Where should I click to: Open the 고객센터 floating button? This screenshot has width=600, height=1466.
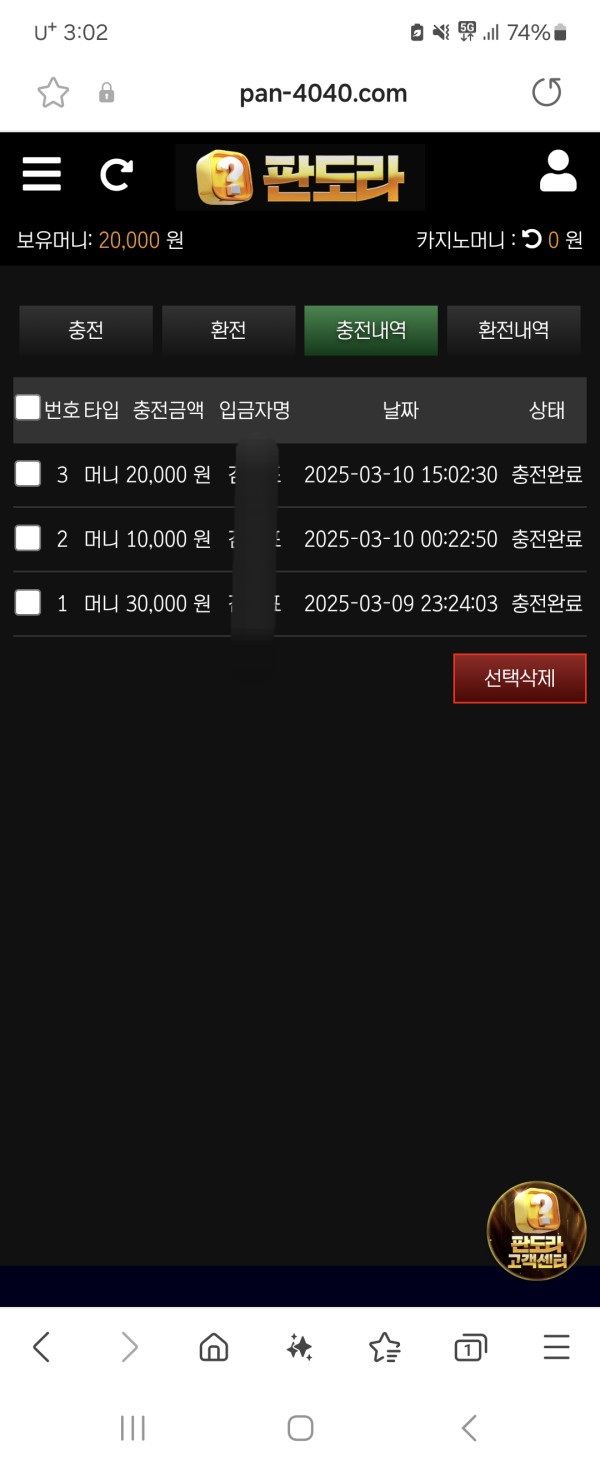[537, 1231]
